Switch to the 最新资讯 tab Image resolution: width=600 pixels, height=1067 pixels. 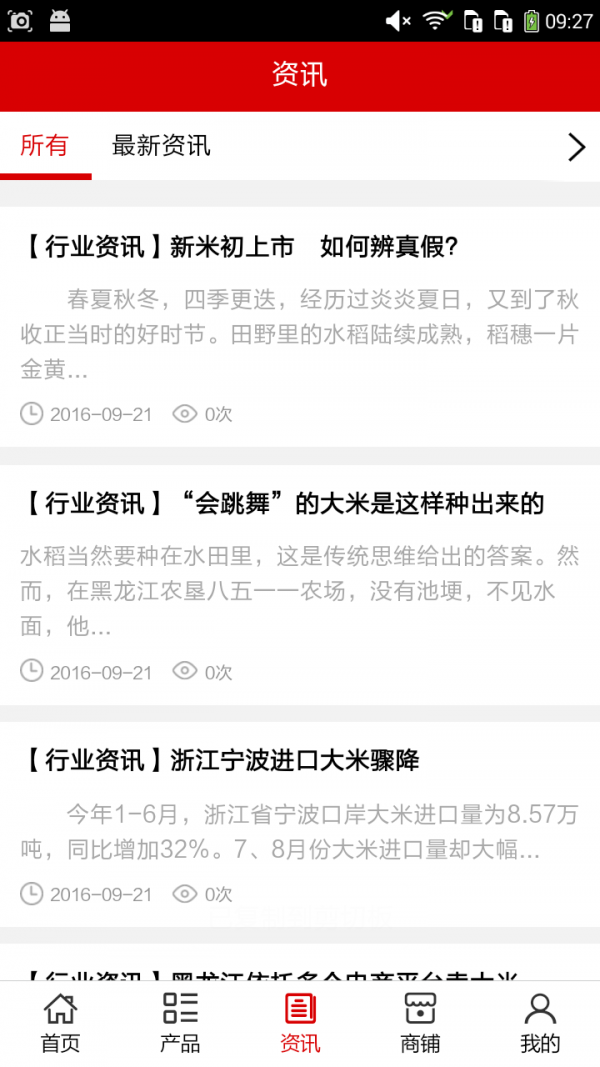pos(161,146)
